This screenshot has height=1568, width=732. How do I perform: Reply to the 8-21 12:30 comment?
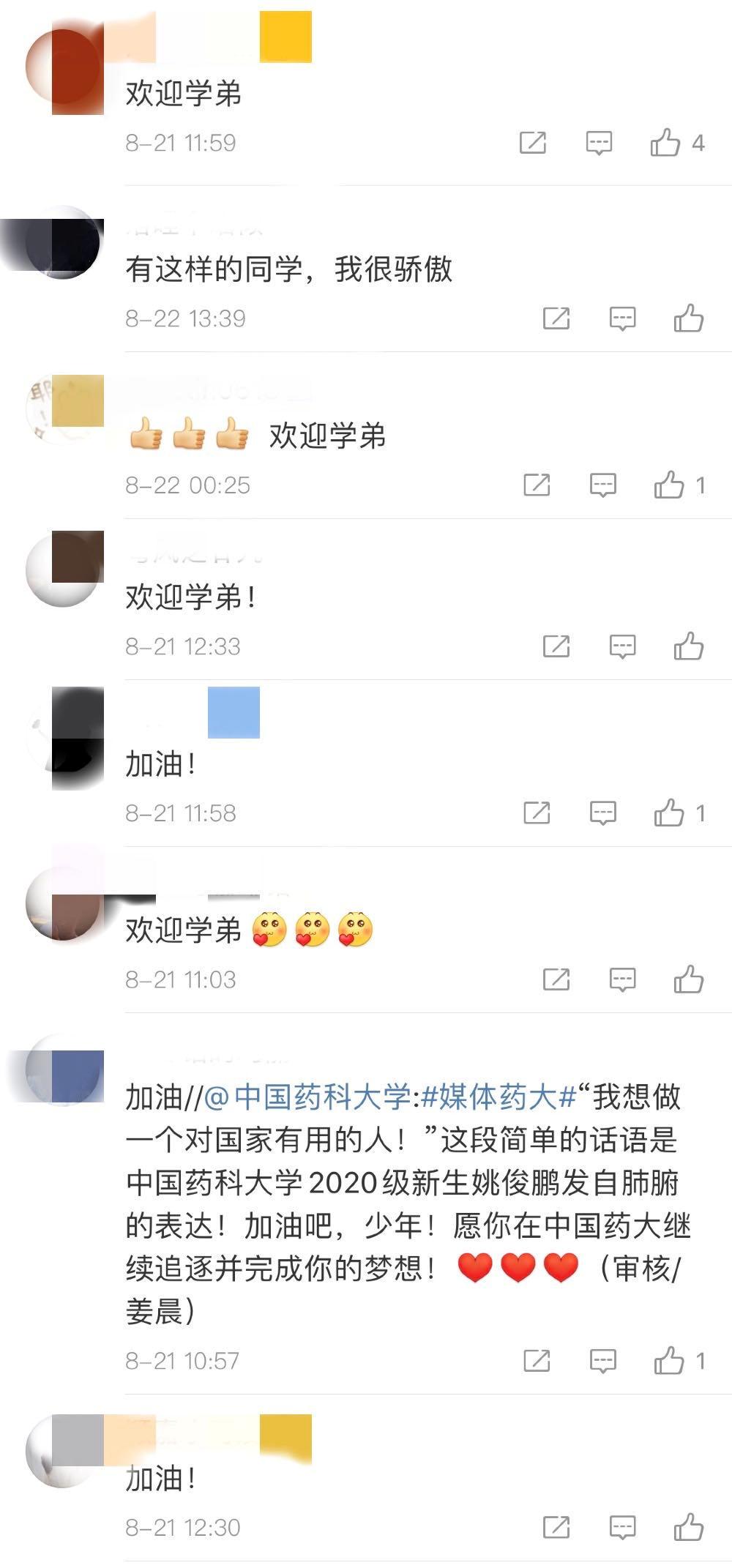623,1527
